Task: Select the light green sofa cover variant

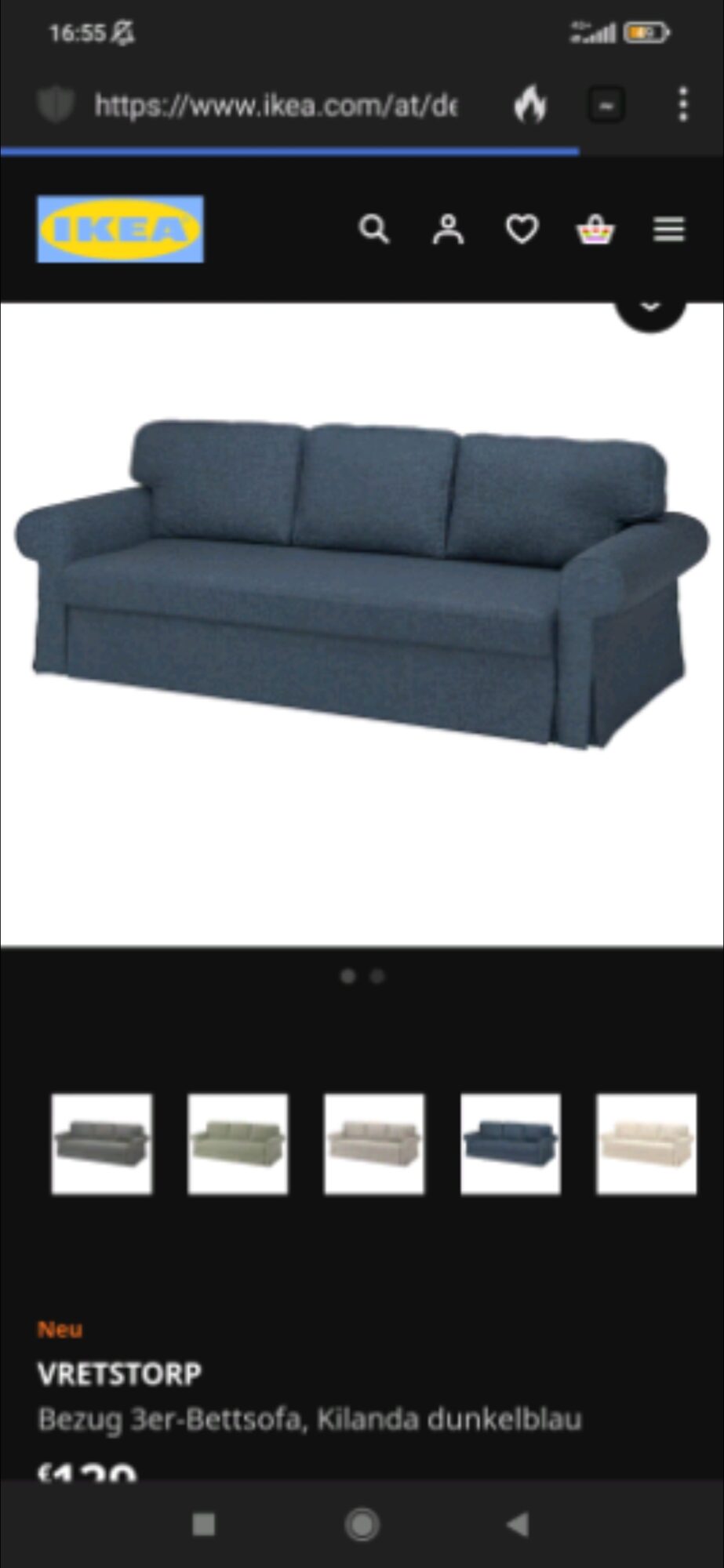Action: pos(238,1144)
